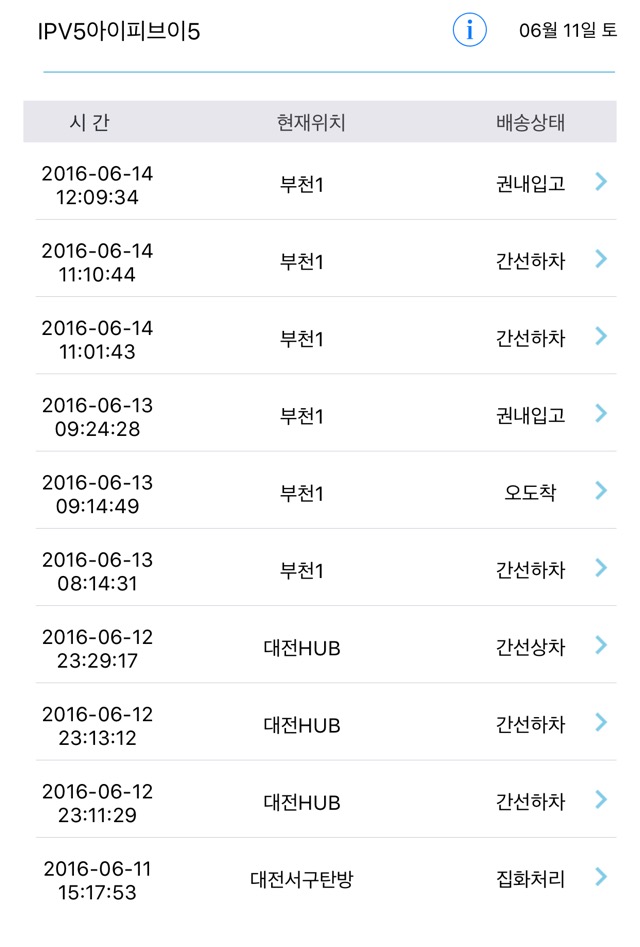The width and height of the screenshot is (640, 947).
Task: Open the 23:13:12 대전HUB 간선하차 row
Action: coord(320,724)
